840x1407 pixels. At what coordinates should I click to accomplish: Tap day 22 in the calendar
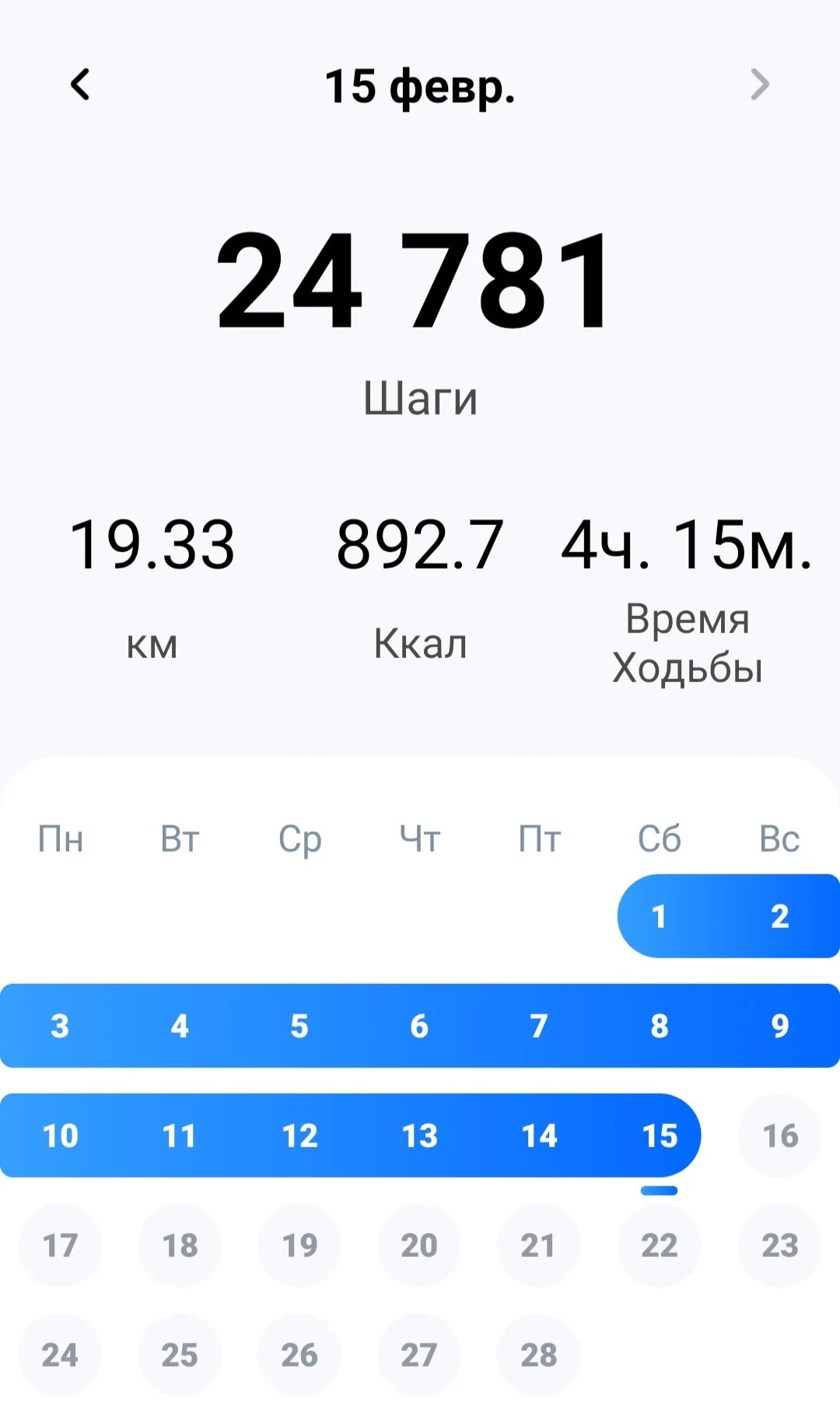click(x=659, y=1245)
